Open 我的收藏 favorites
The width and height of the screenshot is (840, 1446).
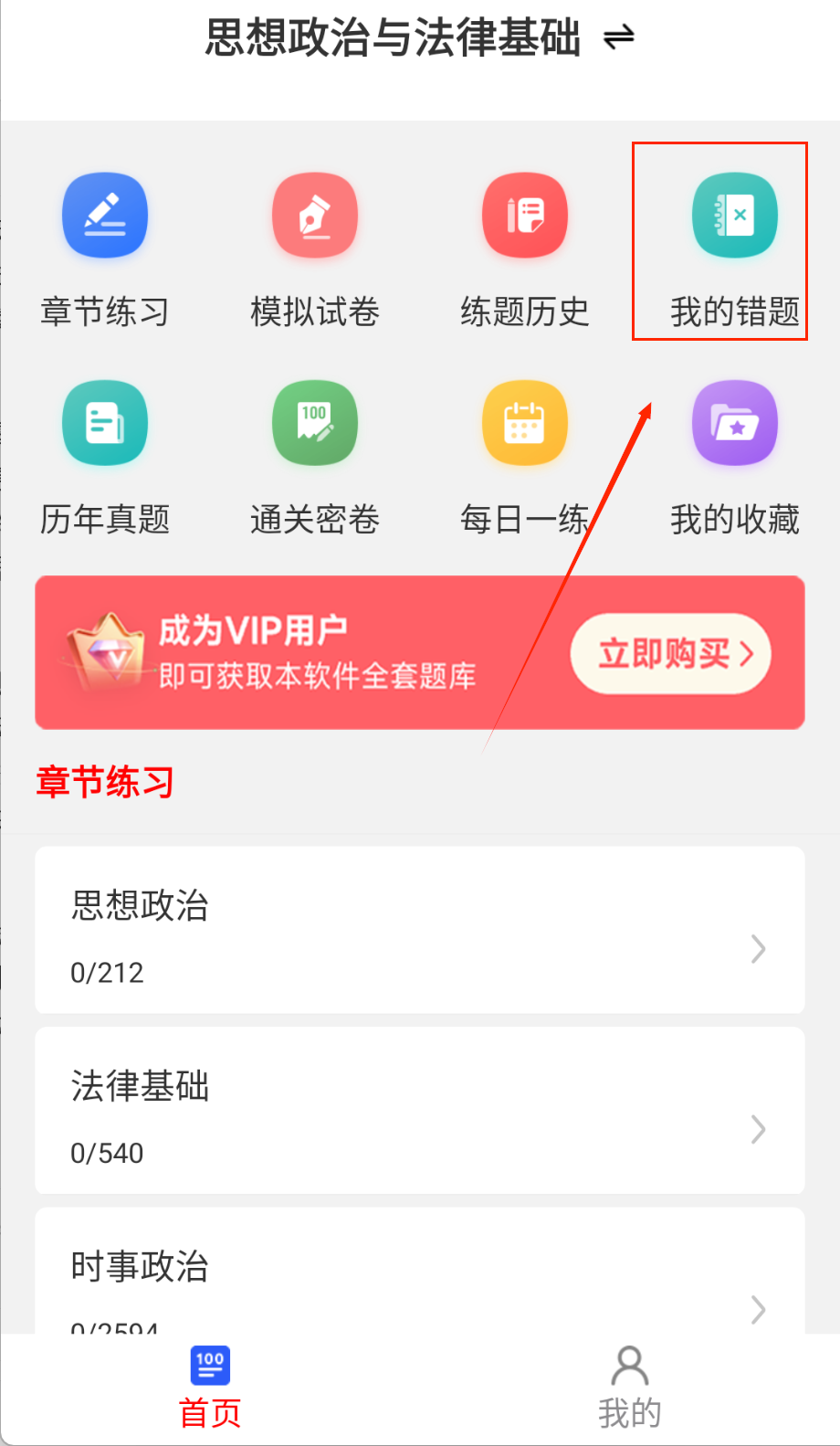734,424
